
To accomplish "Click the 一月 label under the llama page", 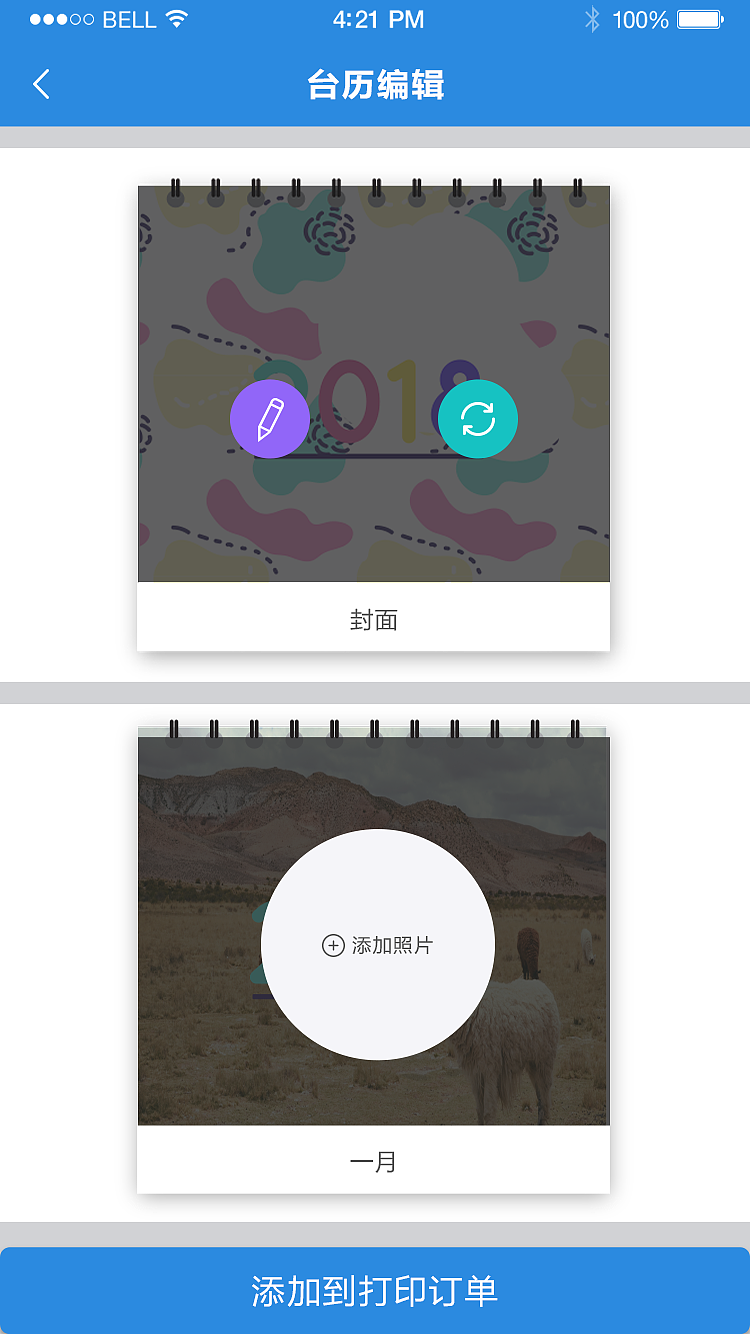I will pos(374,1161).
